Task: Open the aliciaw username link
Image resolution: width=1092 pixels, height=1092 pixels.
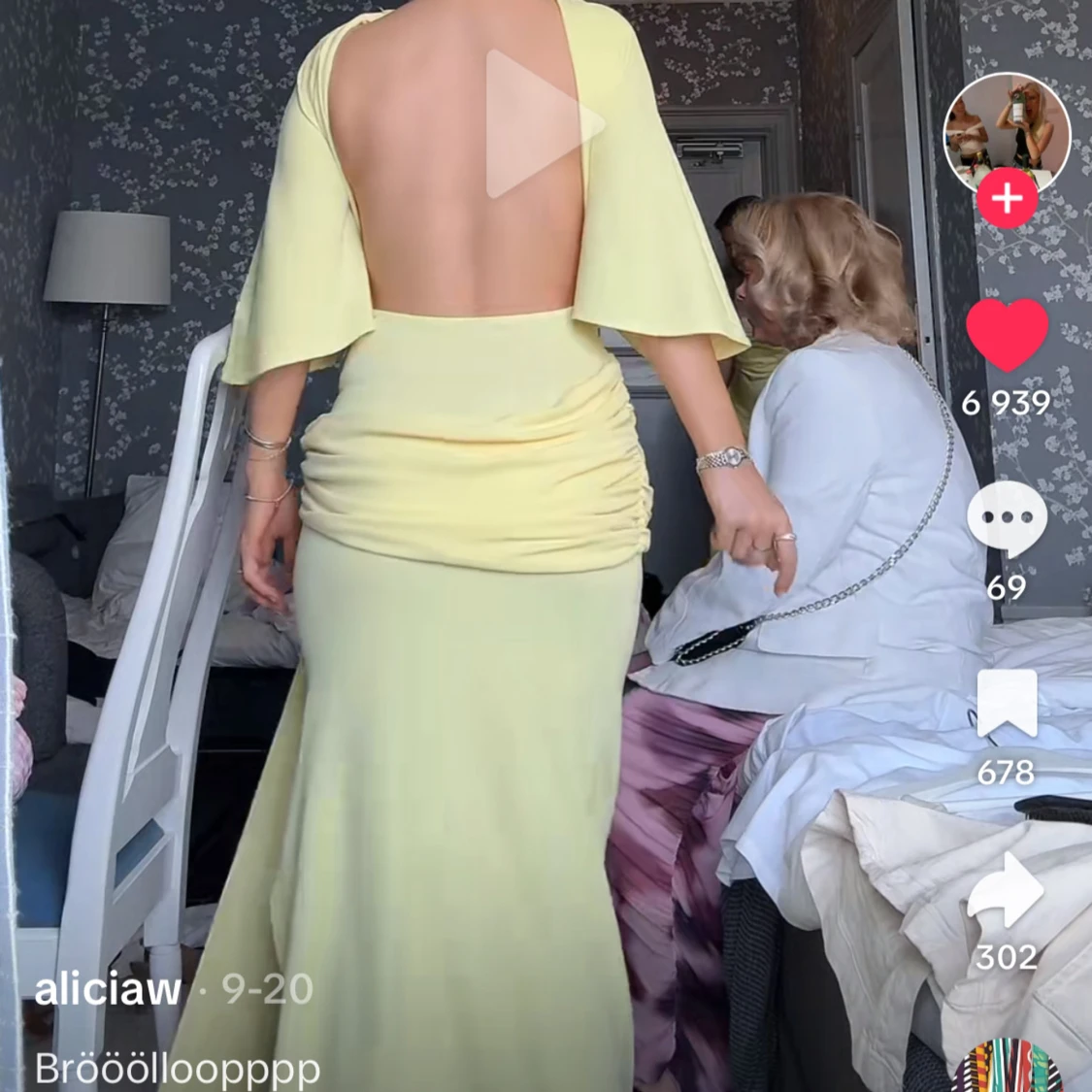Action: click(108, 989)
